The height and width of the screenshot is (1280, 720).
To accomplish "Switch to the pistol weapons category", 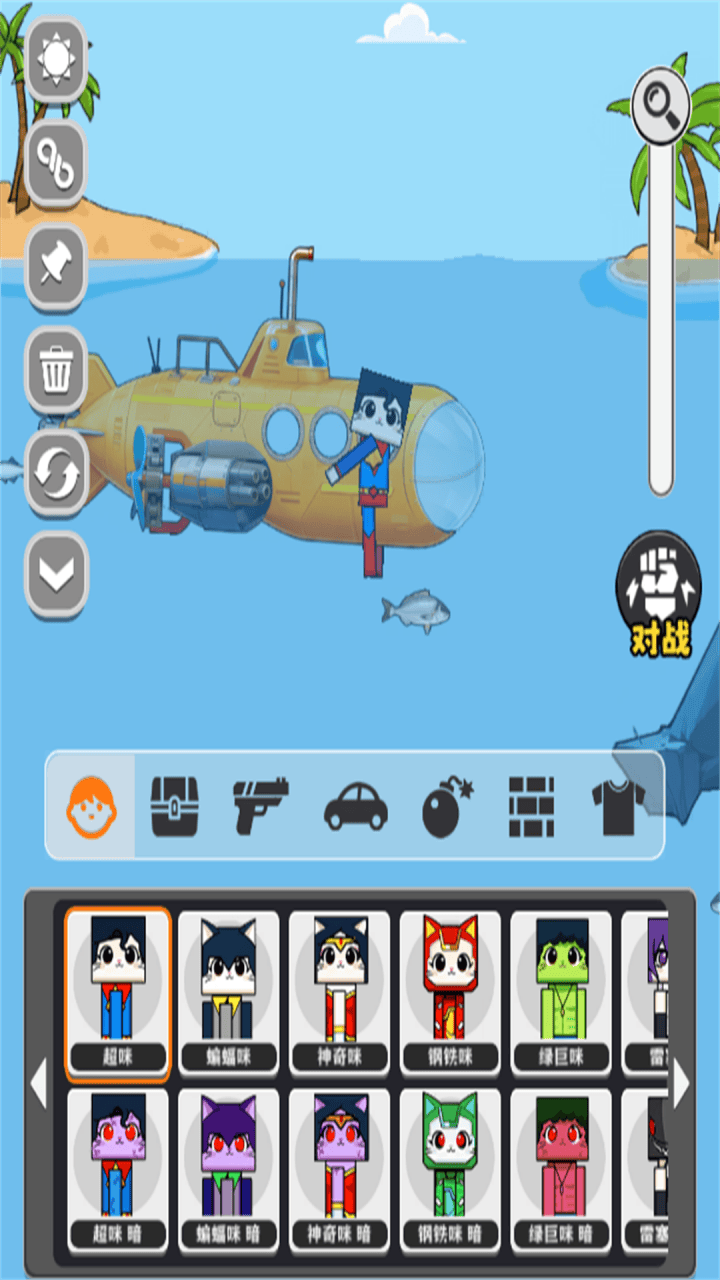I will pos(261,805).
